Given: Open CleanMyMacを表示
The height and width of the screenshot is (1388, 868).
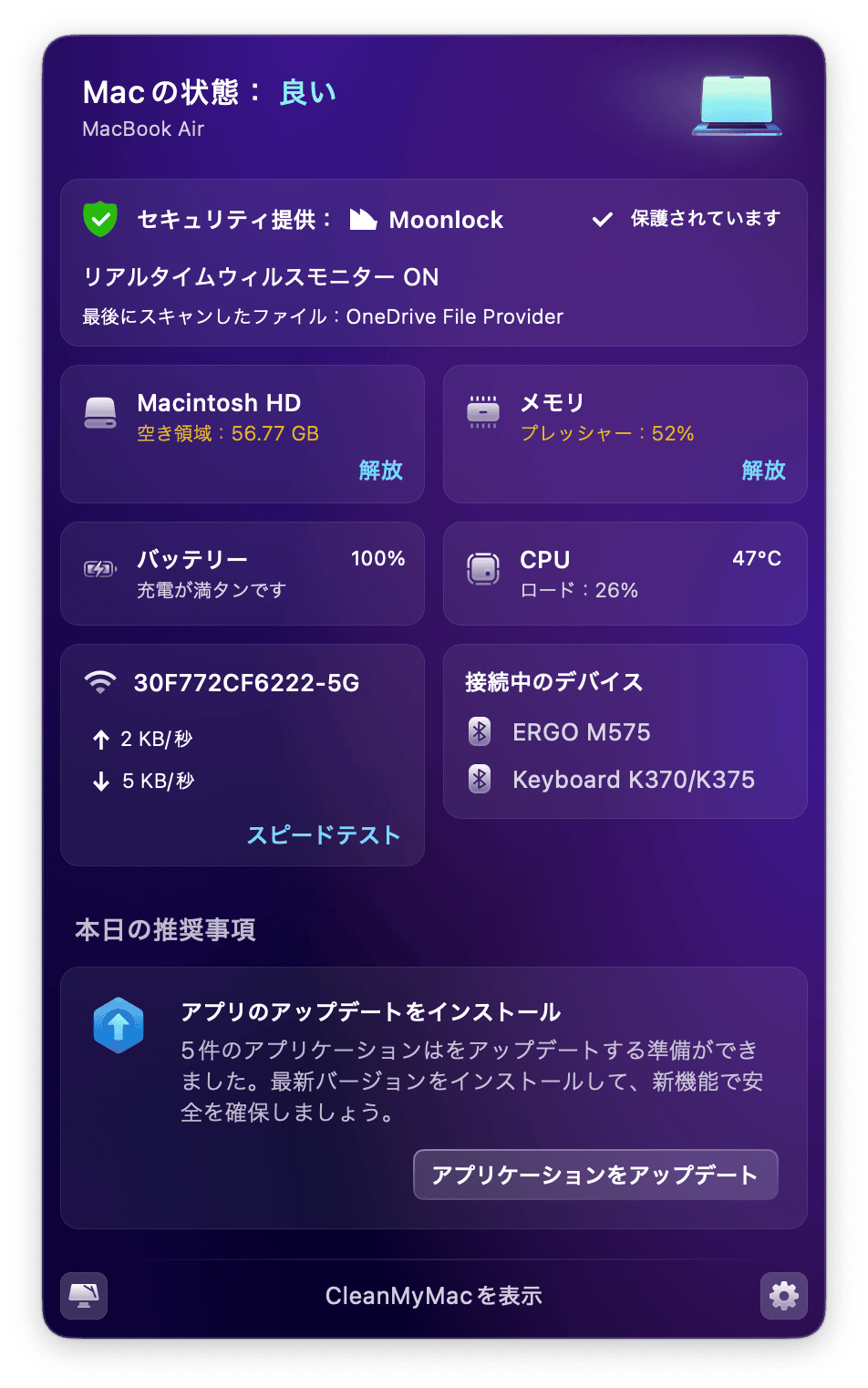Looking at the screenshot, I should coord(433,1296).
